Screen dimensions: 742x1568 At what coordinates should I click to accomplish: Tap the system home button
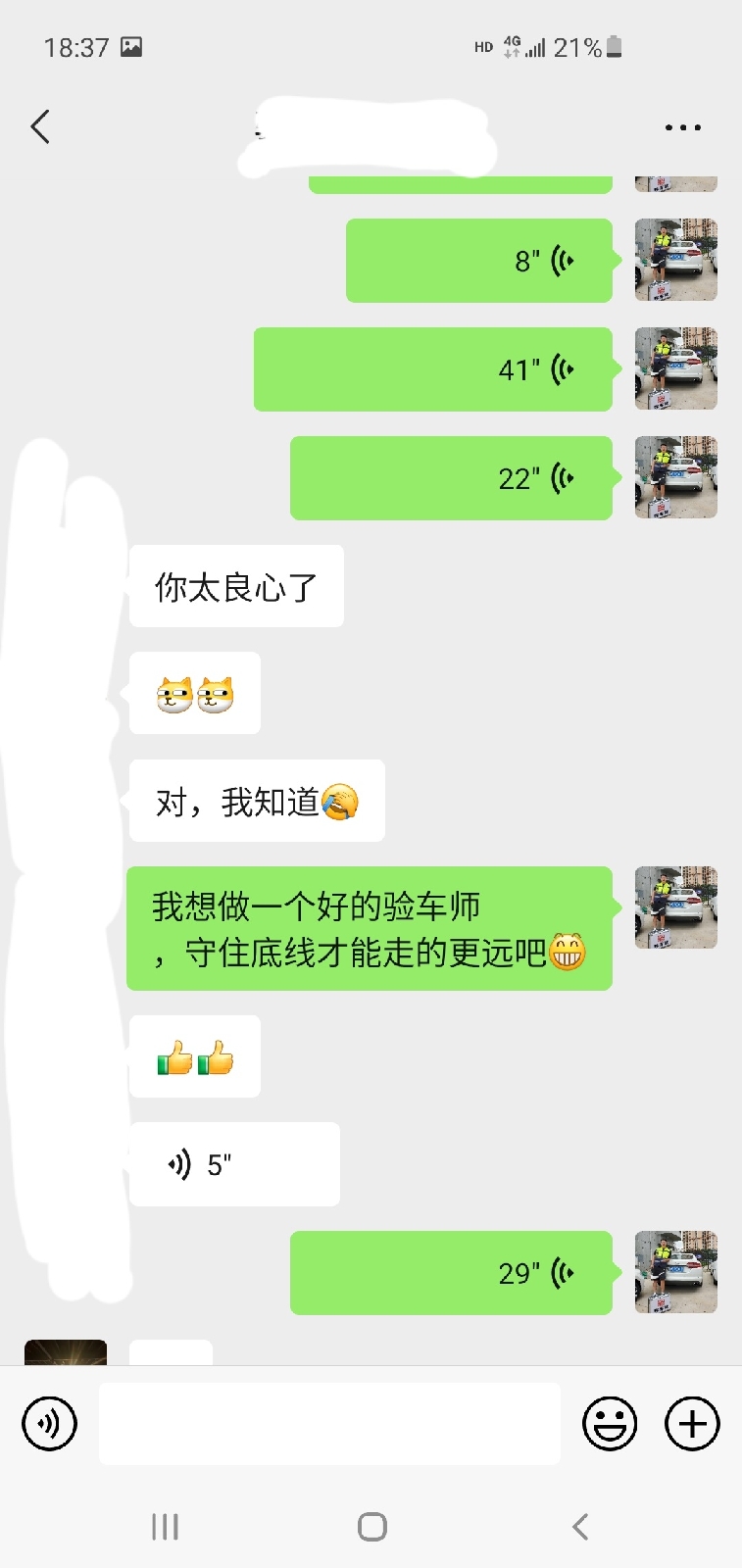point(371,1526)
